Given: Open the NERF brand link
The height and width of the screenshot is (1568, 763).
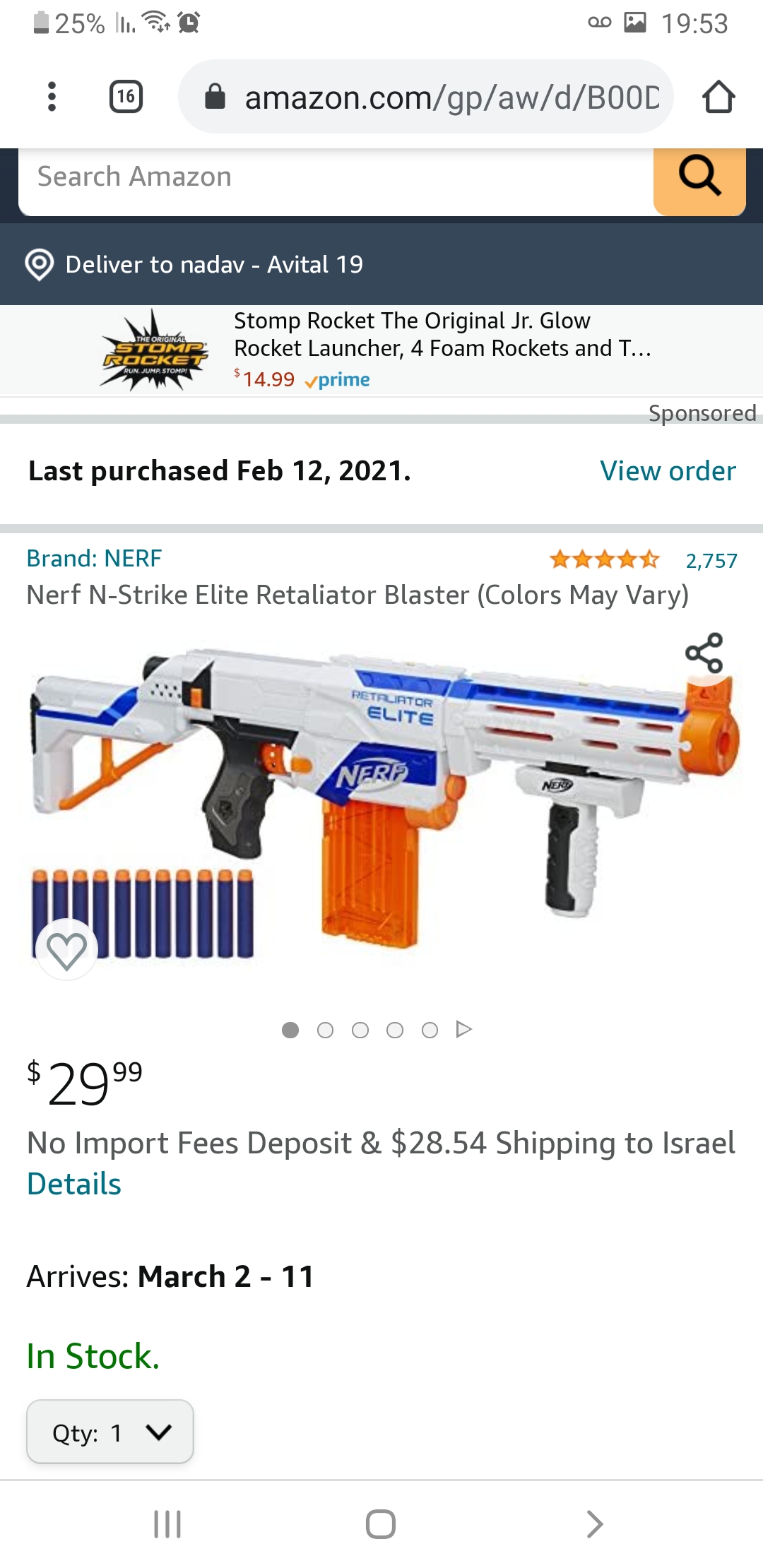Looking at the screenshot, I should (94, 559).
